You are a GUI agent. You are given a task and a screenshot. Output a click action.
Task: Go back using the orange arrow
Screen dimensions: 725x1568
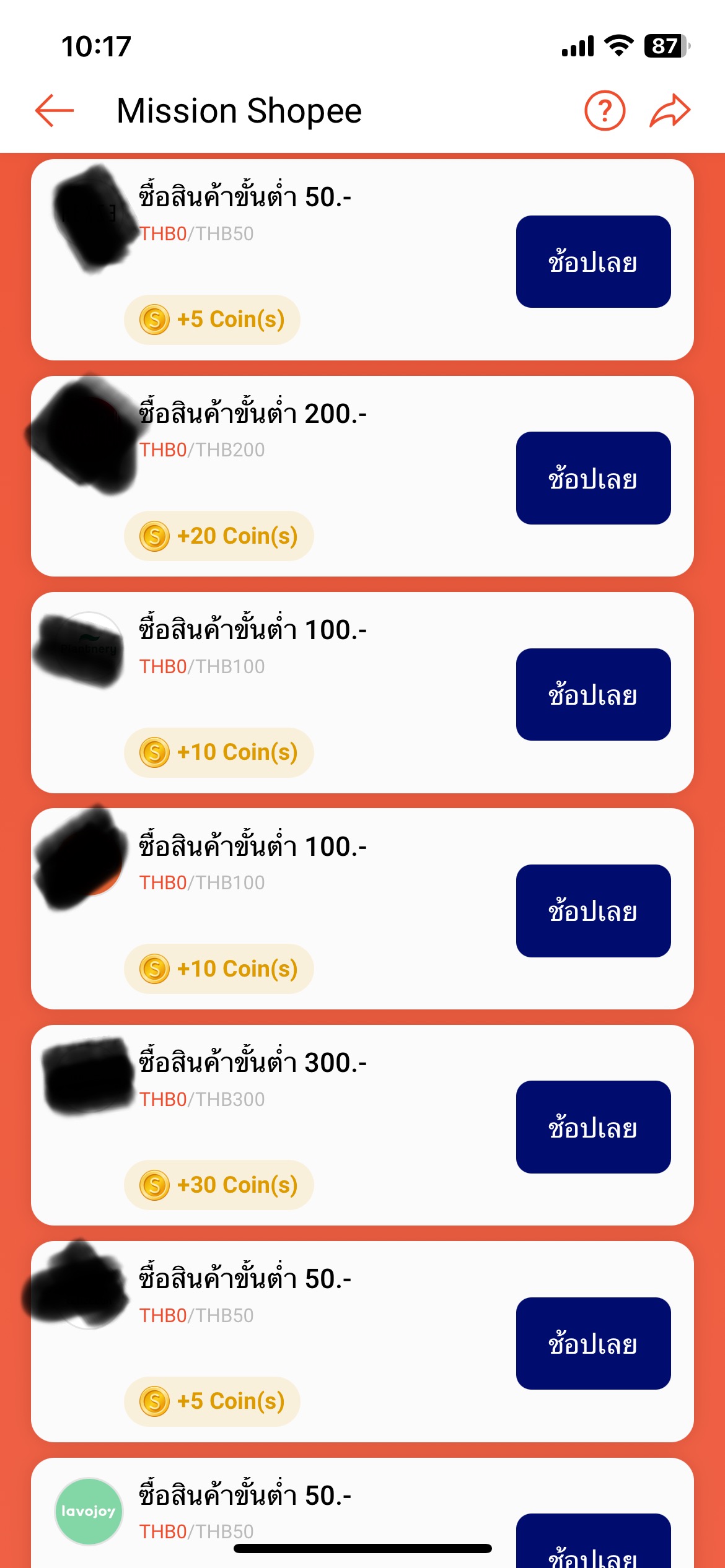pos(55,111)
